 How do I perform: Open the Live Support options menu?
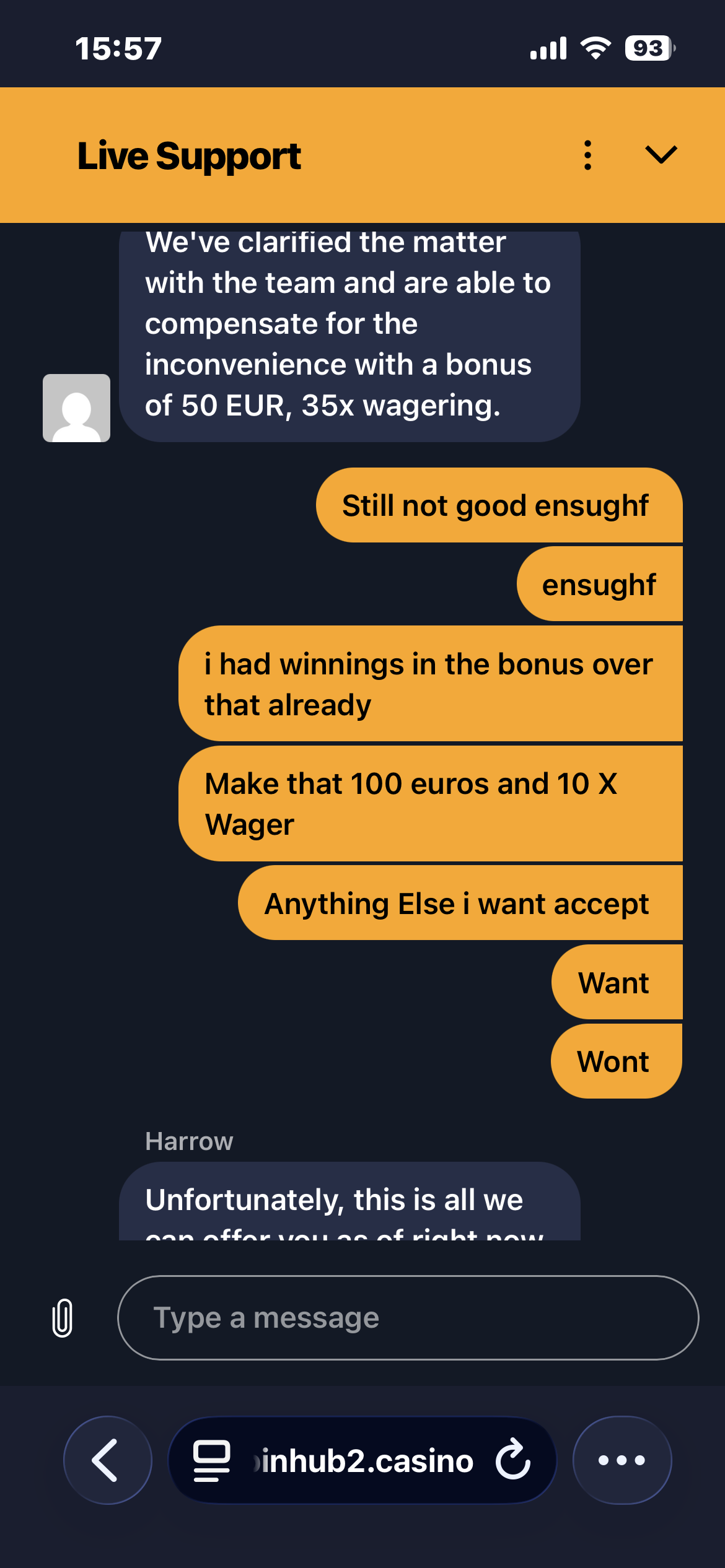tap(587, 155)
